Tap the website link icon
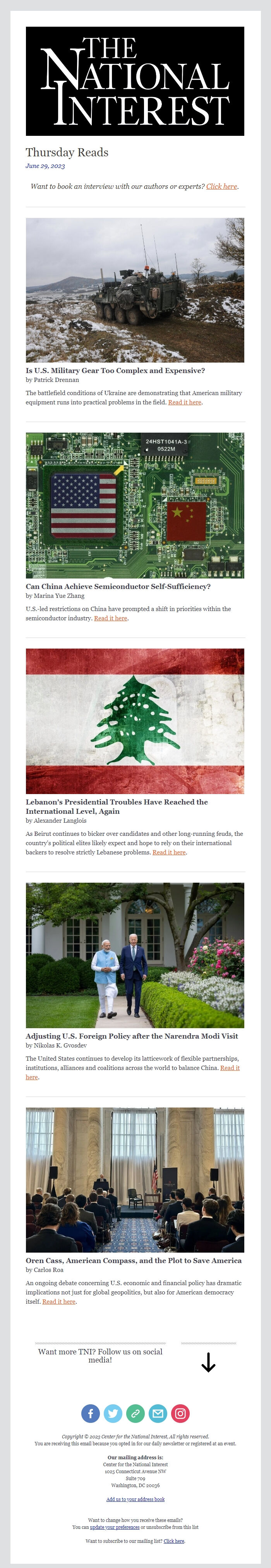This screenshot has width=271, height=1568. (135, 1413)
